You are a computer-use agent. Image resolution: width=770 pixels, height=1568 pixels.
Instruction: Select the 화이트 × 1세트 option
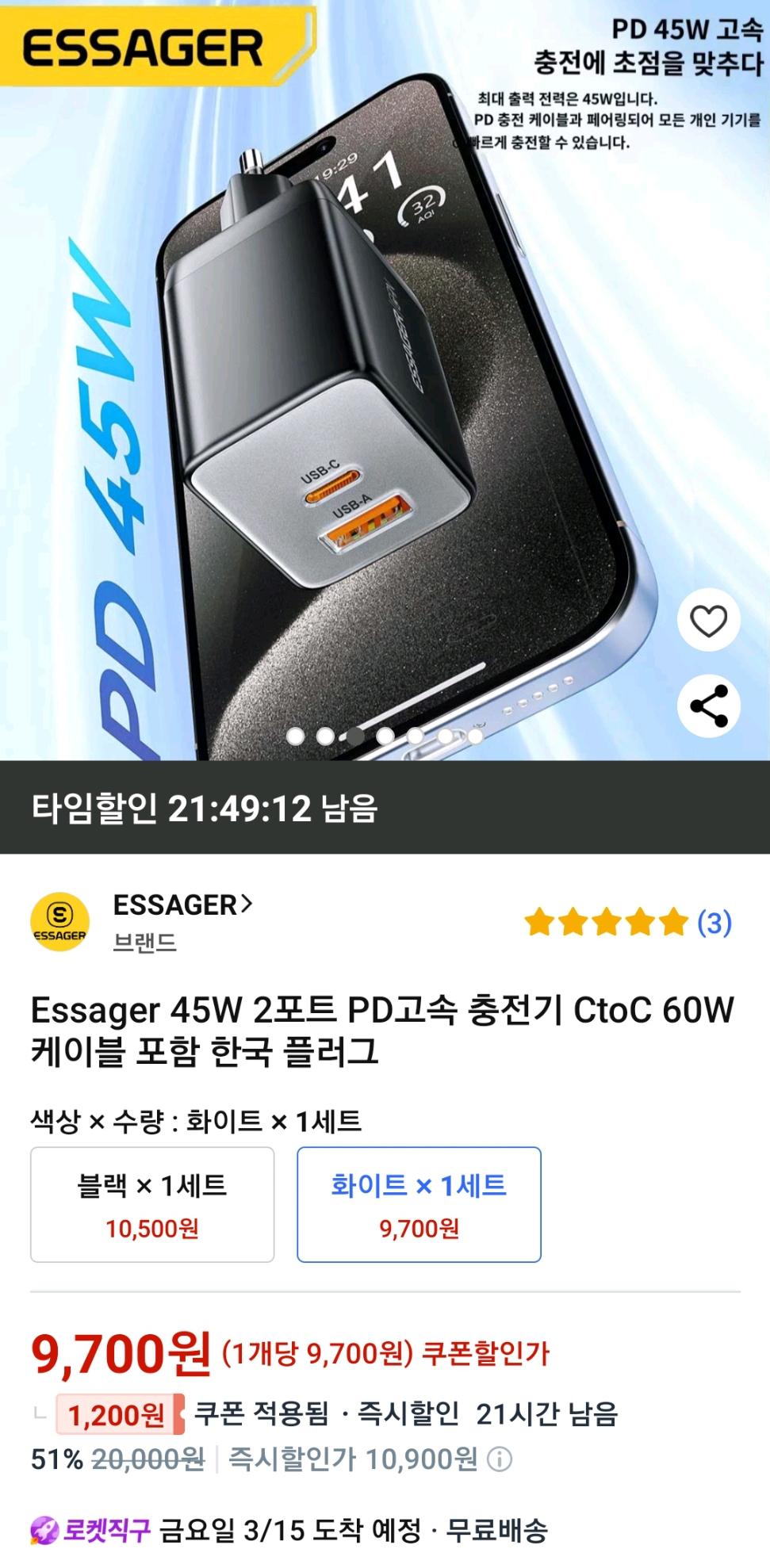[419, 1204]
